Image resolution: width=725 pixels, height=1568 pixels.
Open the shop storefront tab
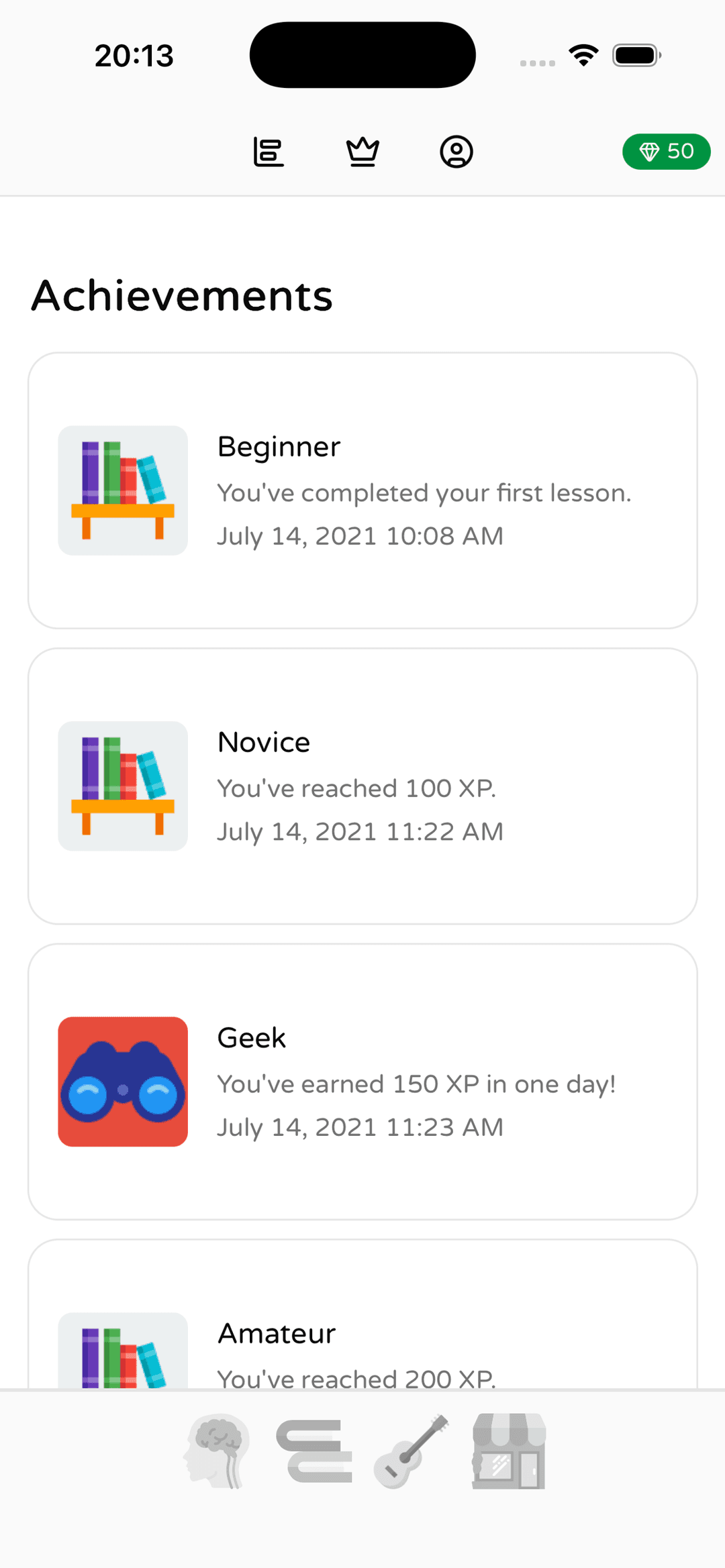pos(509,1451)
